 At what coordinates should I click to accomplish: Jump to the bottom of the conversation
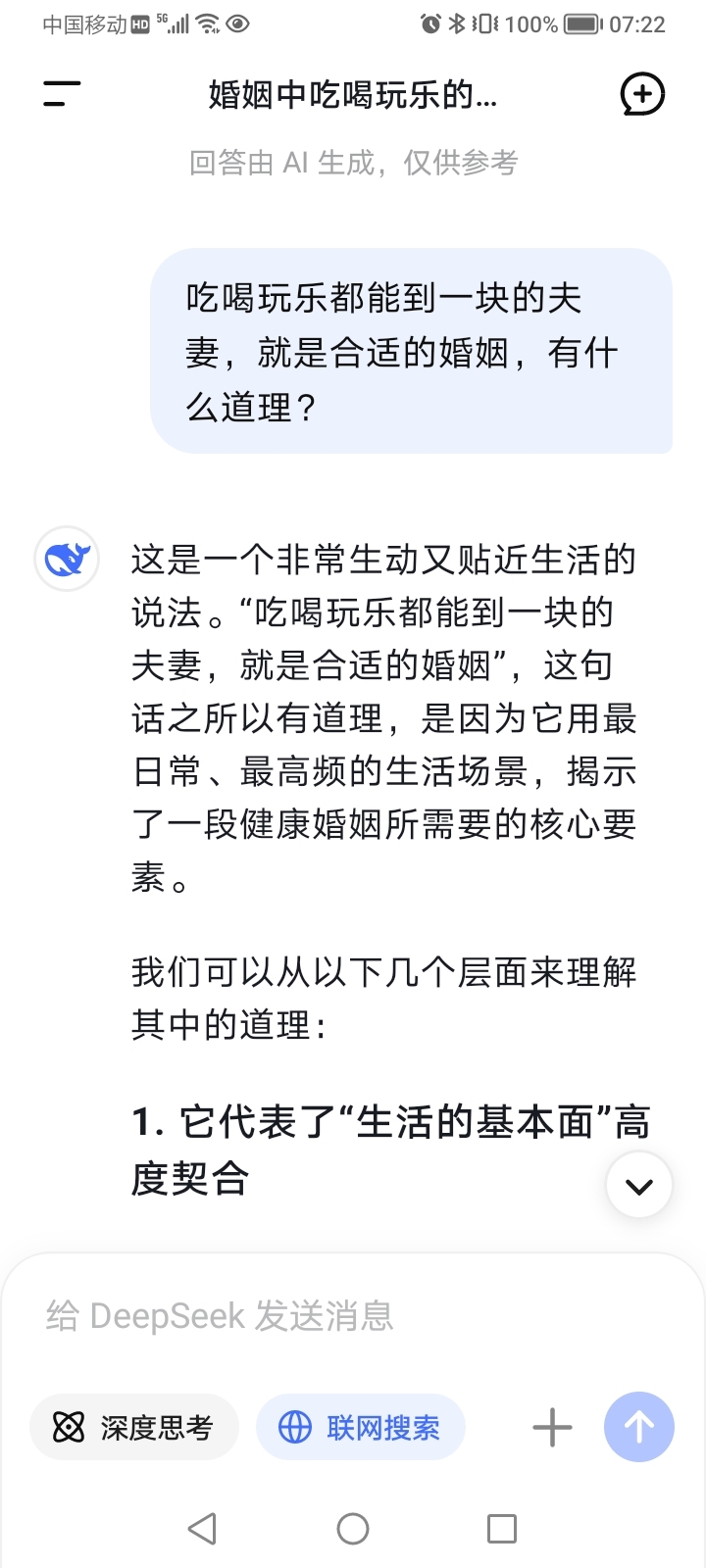(x=639, y=1186)
